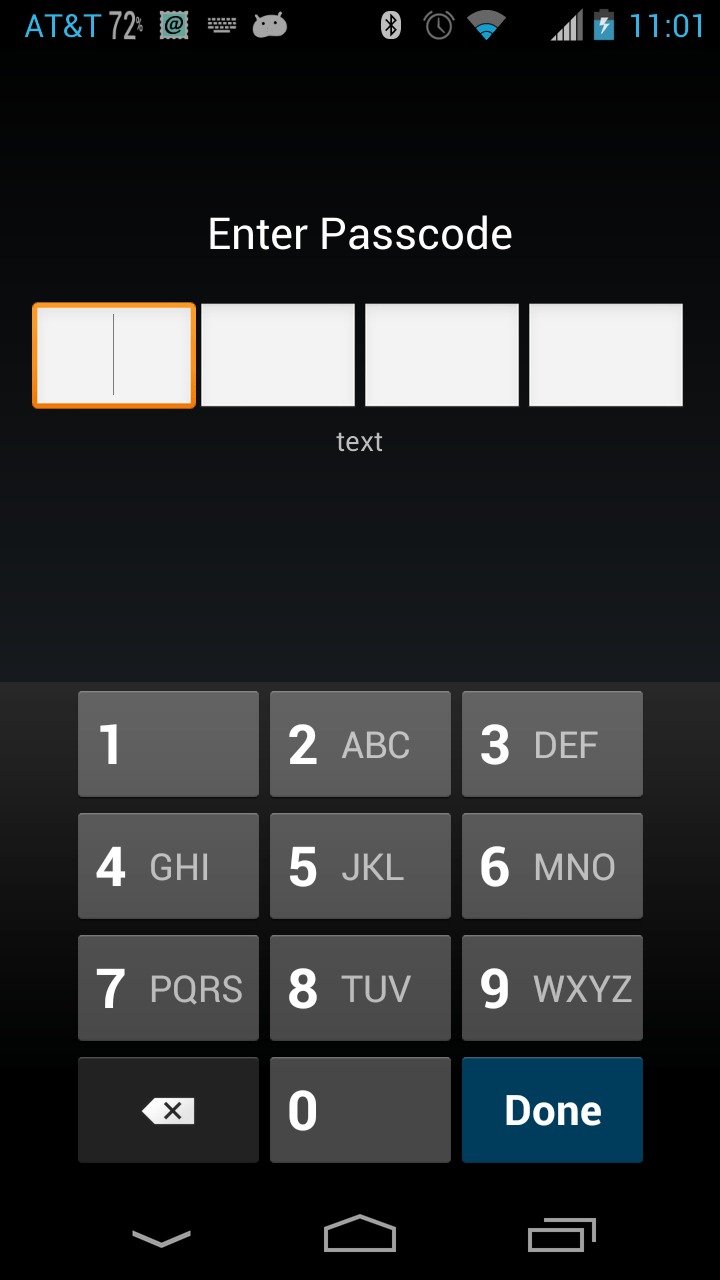Confirm passcode with Done key
This screenshot has width=720, height=1280.
click(x=552, y=1110)
